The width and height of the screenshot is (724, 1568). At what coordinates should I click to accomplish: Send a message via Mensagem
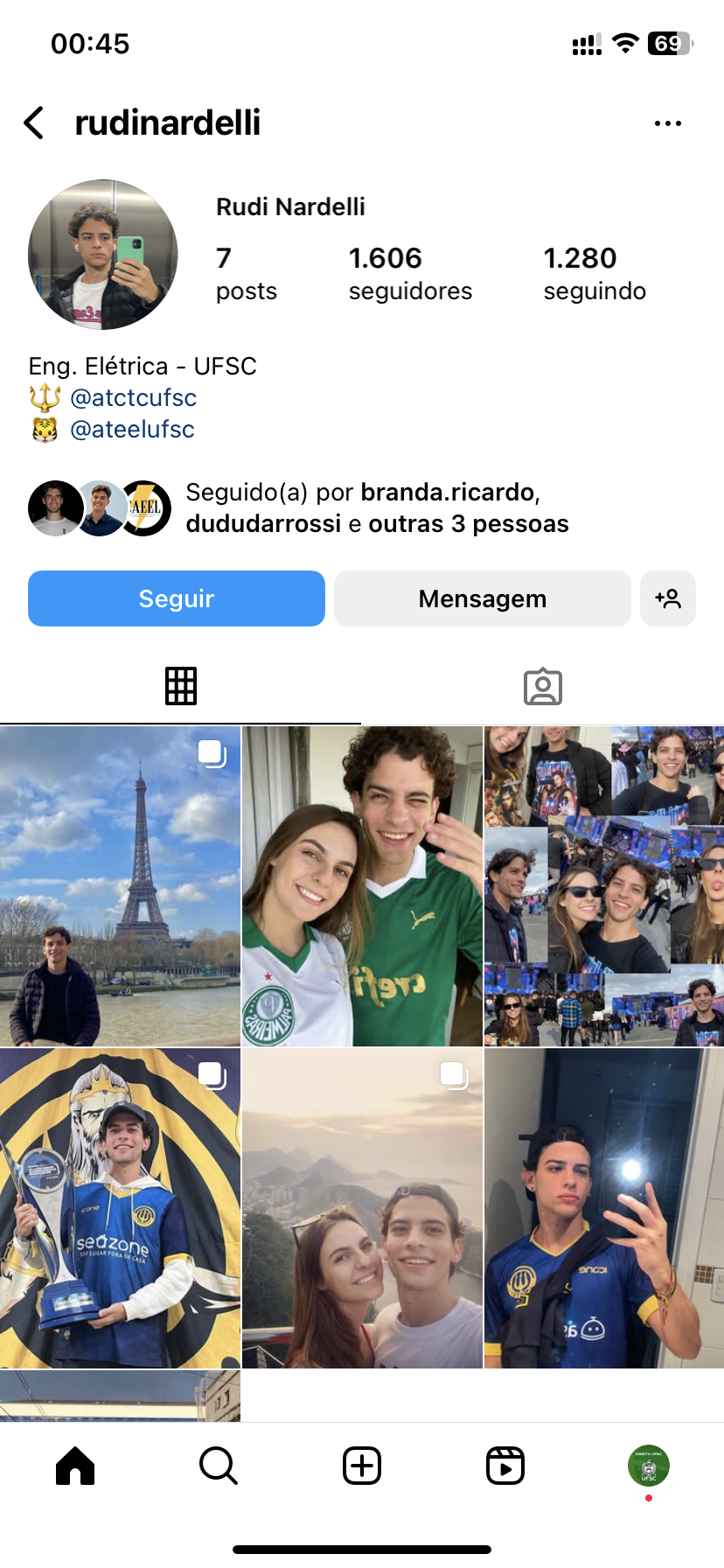[x=482, y=598]
